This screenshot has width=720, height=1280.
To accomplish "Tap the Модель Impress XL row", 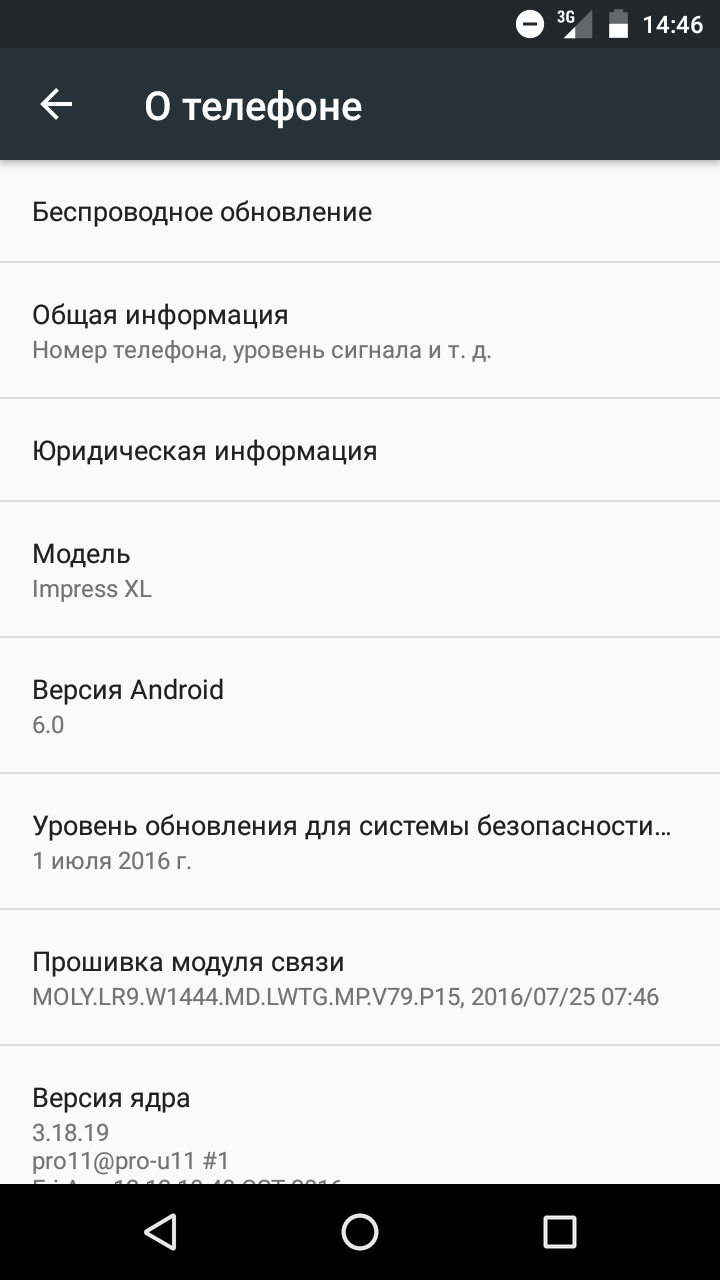I will pyautogui.click(x=360, y=570).
